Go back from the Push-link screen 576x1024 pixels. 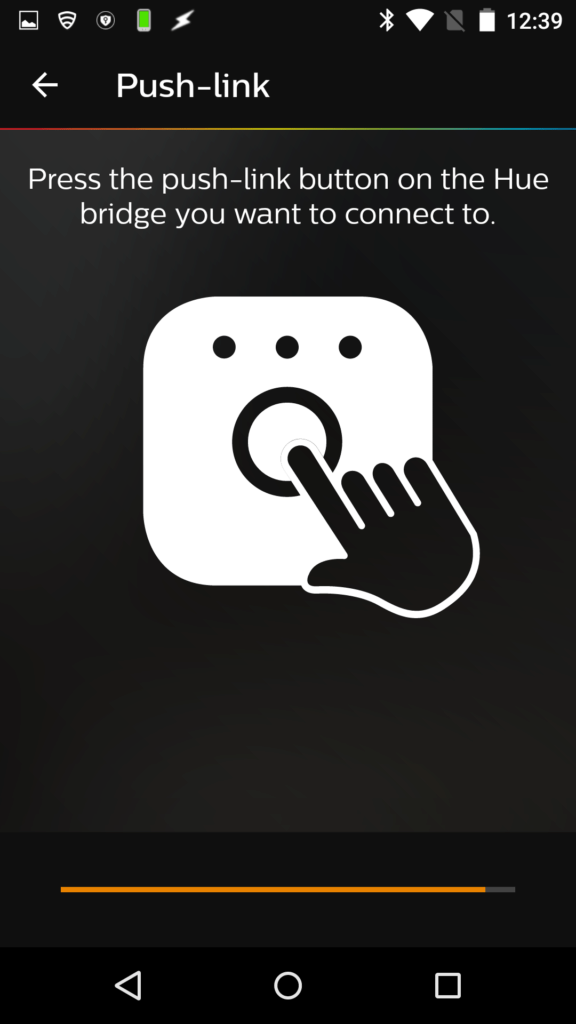[45, 85]
